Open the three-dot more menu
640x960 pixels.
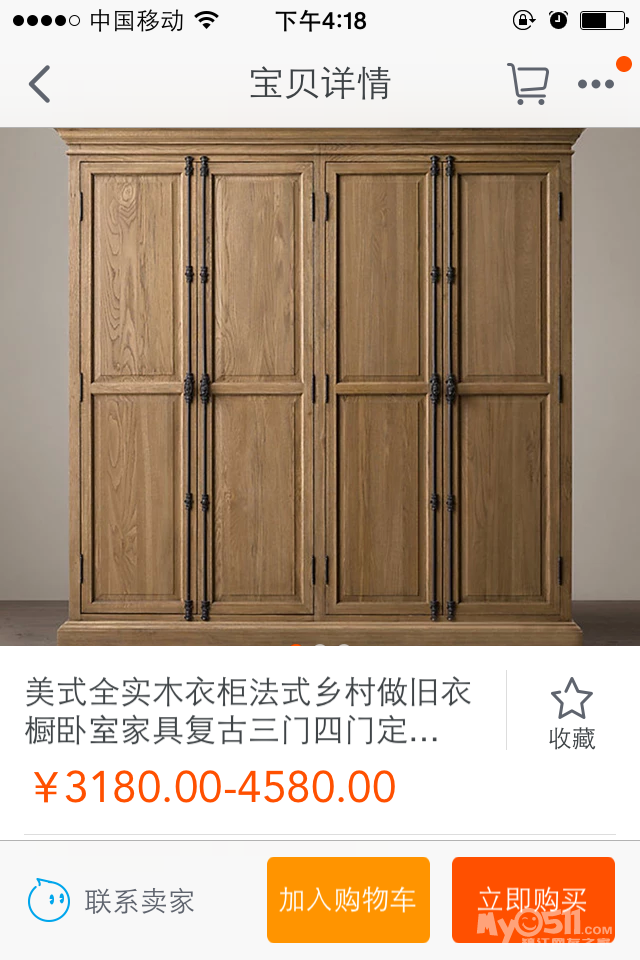point(596,84)
